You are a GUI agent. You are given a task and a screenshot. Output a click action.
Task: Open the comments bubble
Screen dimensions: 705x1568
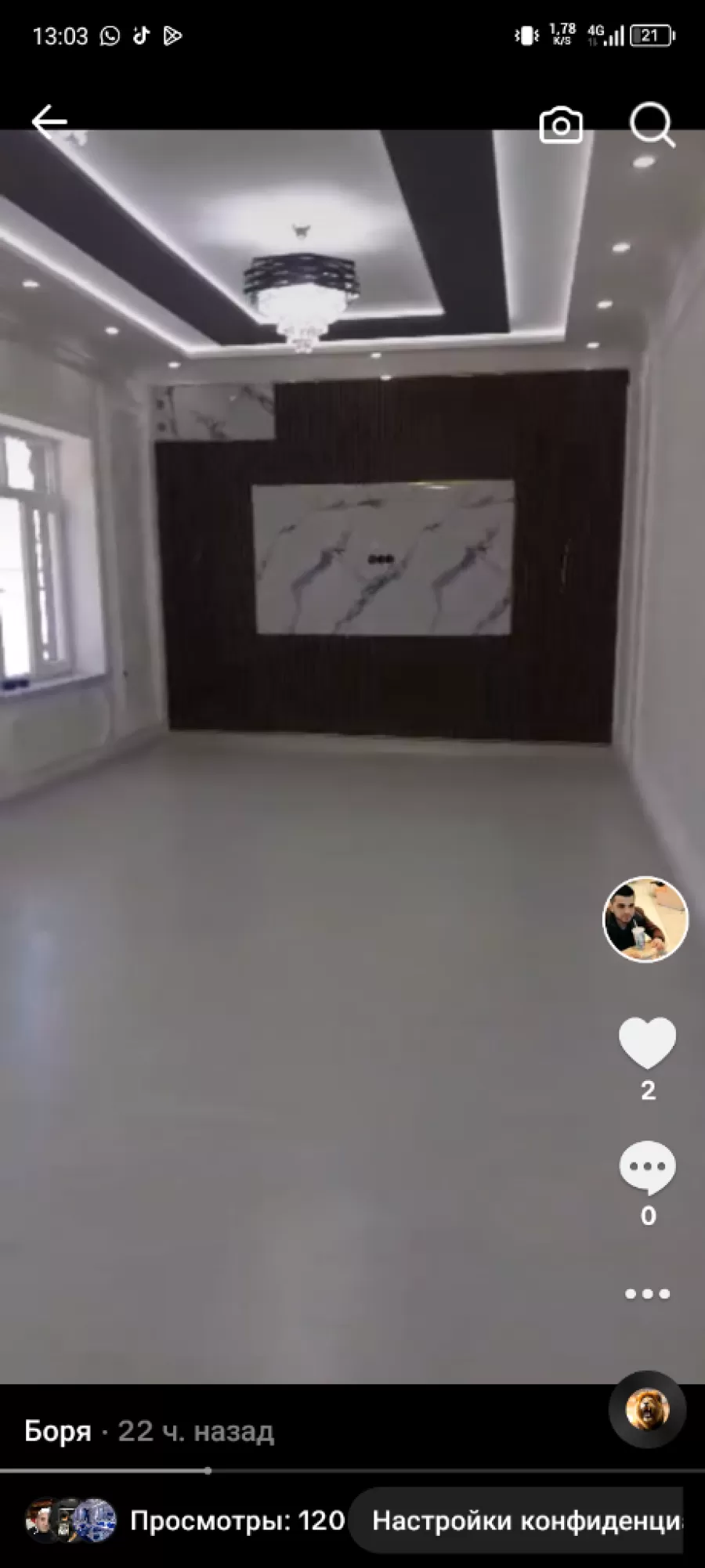point(647,1167)
